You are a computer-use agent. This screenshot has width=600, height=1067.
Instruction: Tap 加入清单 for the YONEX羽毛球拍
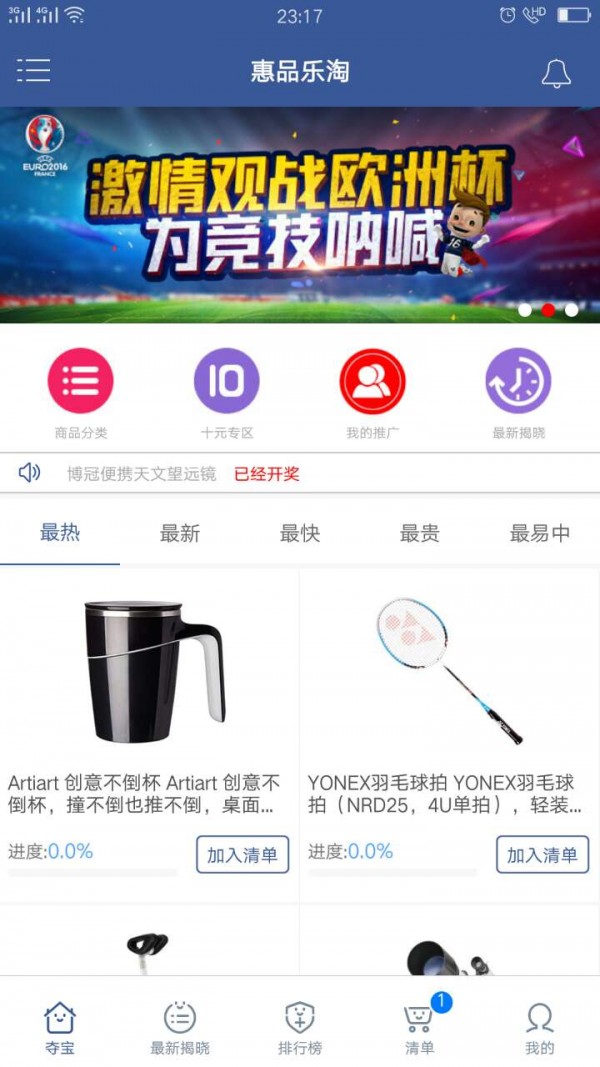pyautogui.click(x=542, y=855)
